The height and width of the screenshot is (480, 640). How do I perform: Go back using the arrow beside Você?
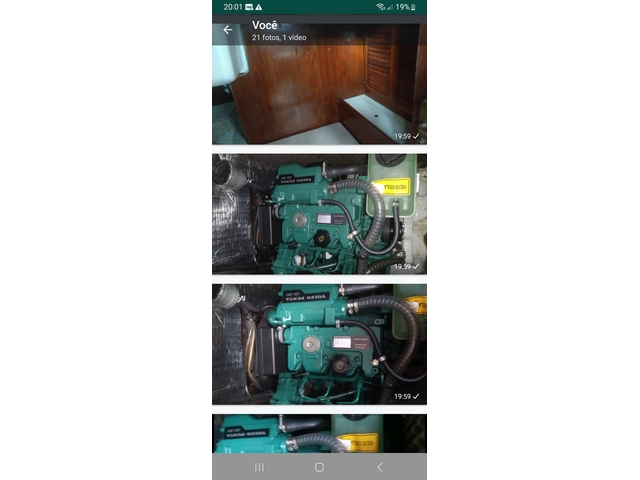(228, 30)
